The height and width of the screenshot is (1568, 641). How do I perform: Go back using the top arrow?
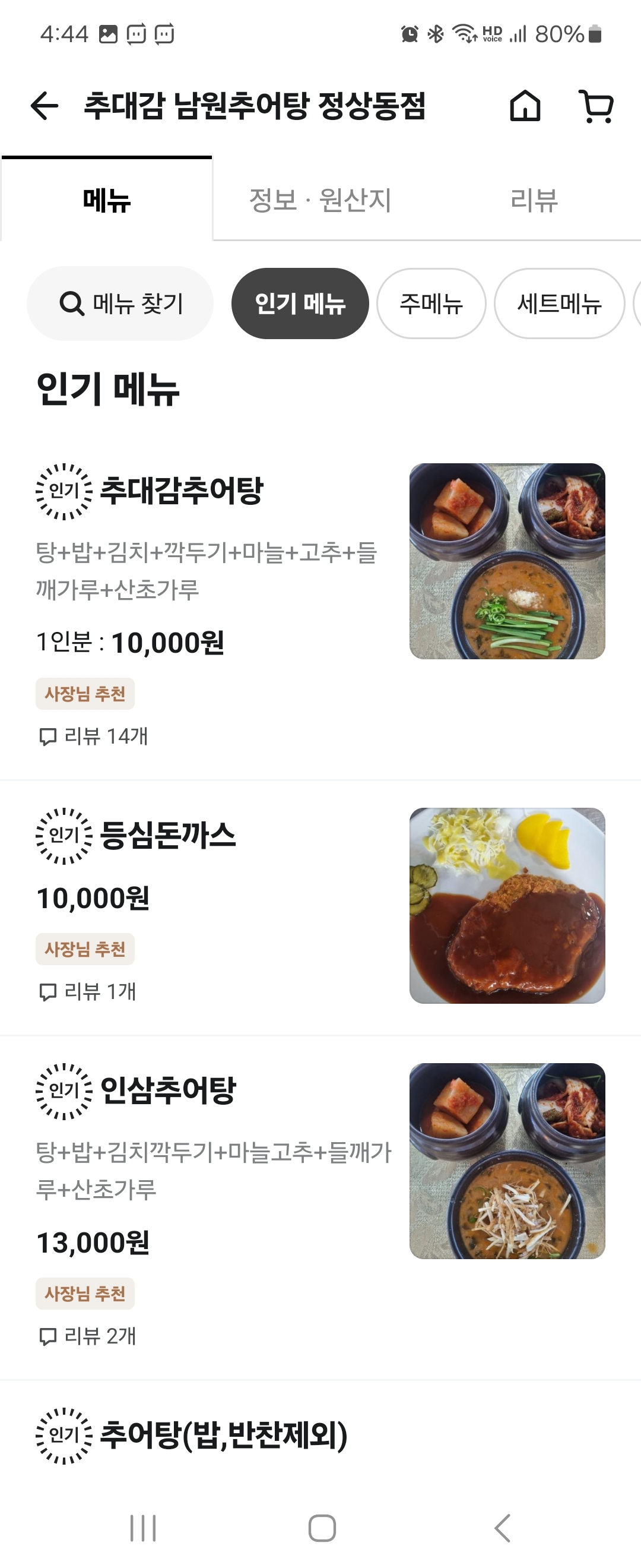(x=45, y=106)
